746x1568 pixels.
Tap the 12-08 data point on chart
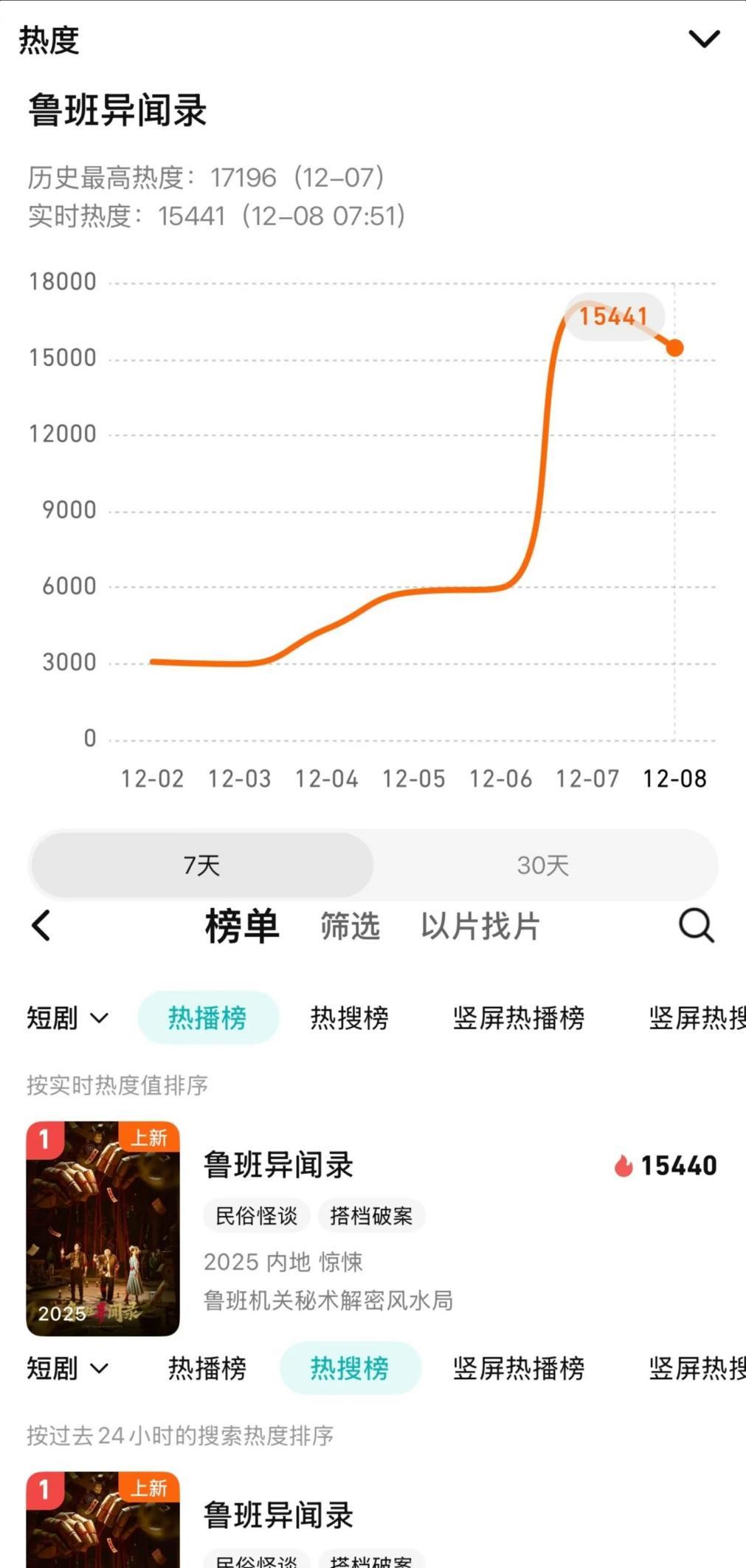tap(674, 348)
